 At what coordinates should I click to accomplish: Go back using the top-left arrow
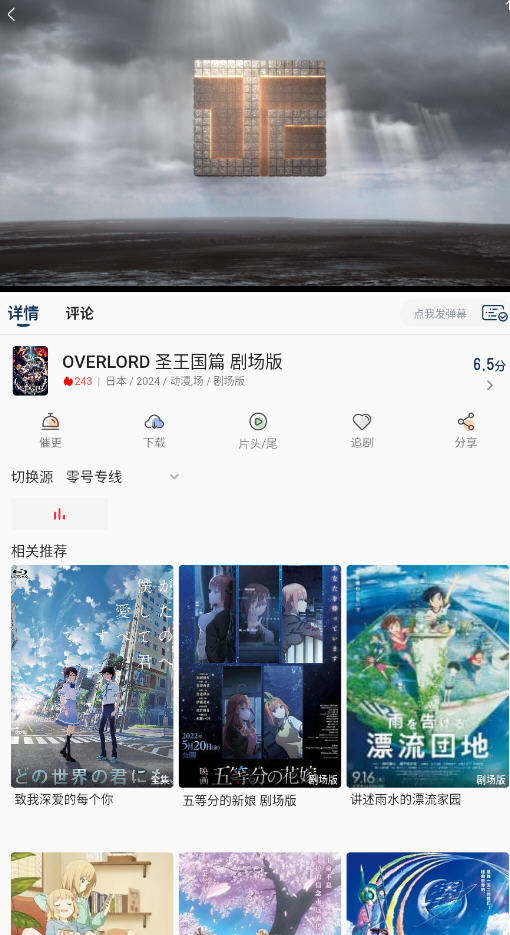(11, 15)
